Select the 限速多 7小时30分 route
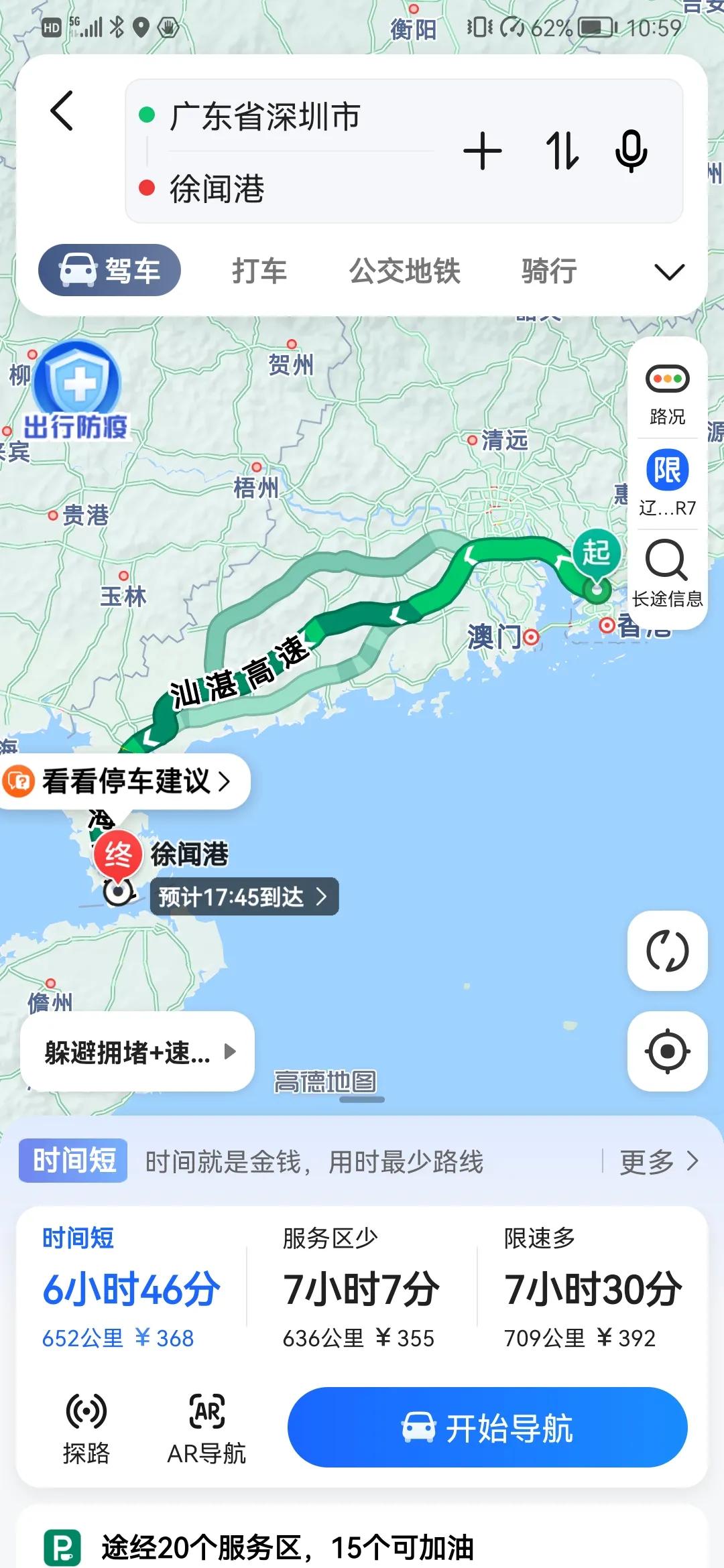 592,1288
